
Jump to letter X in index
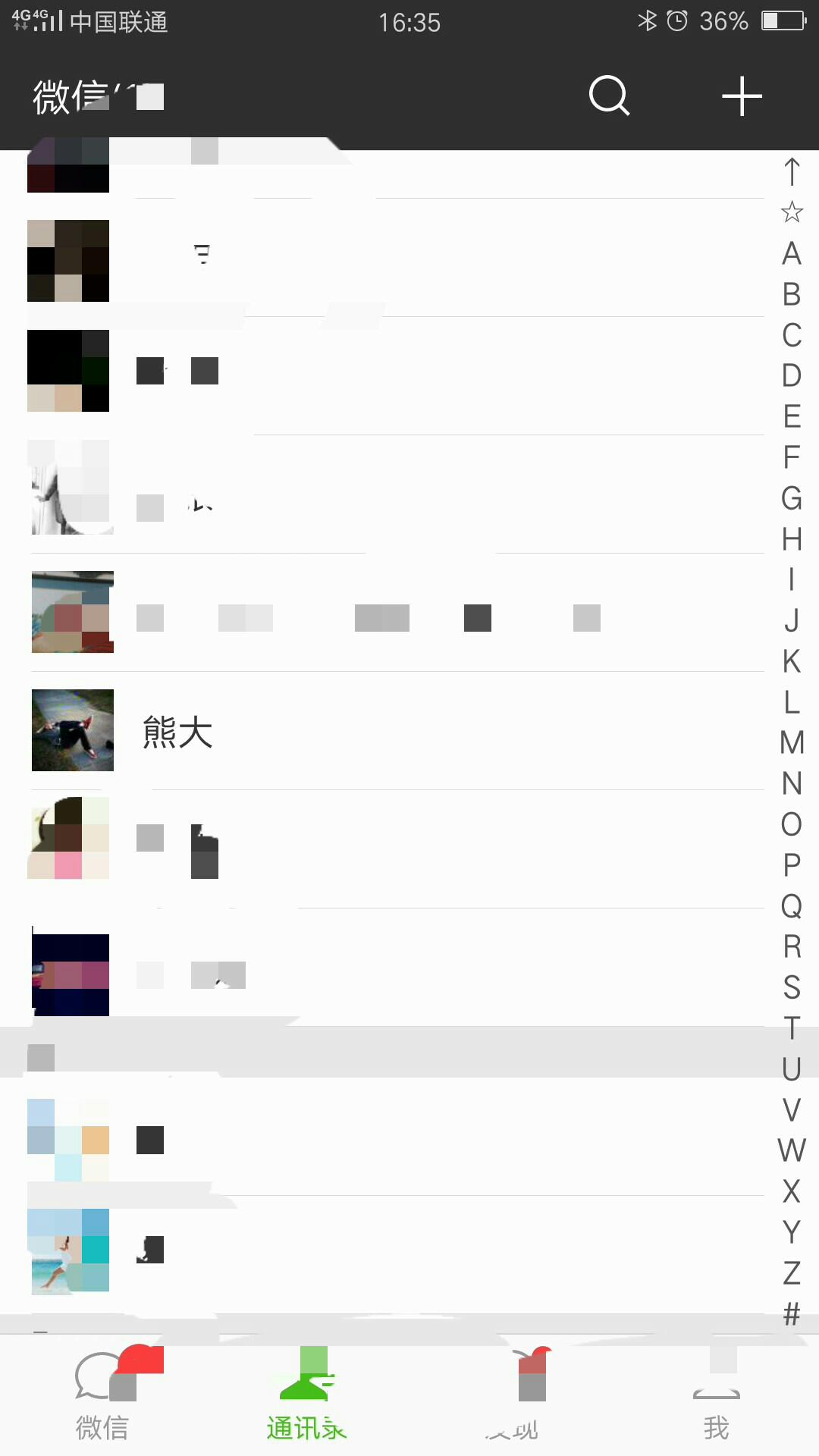pyautogui.click(x=792, y=1191)
